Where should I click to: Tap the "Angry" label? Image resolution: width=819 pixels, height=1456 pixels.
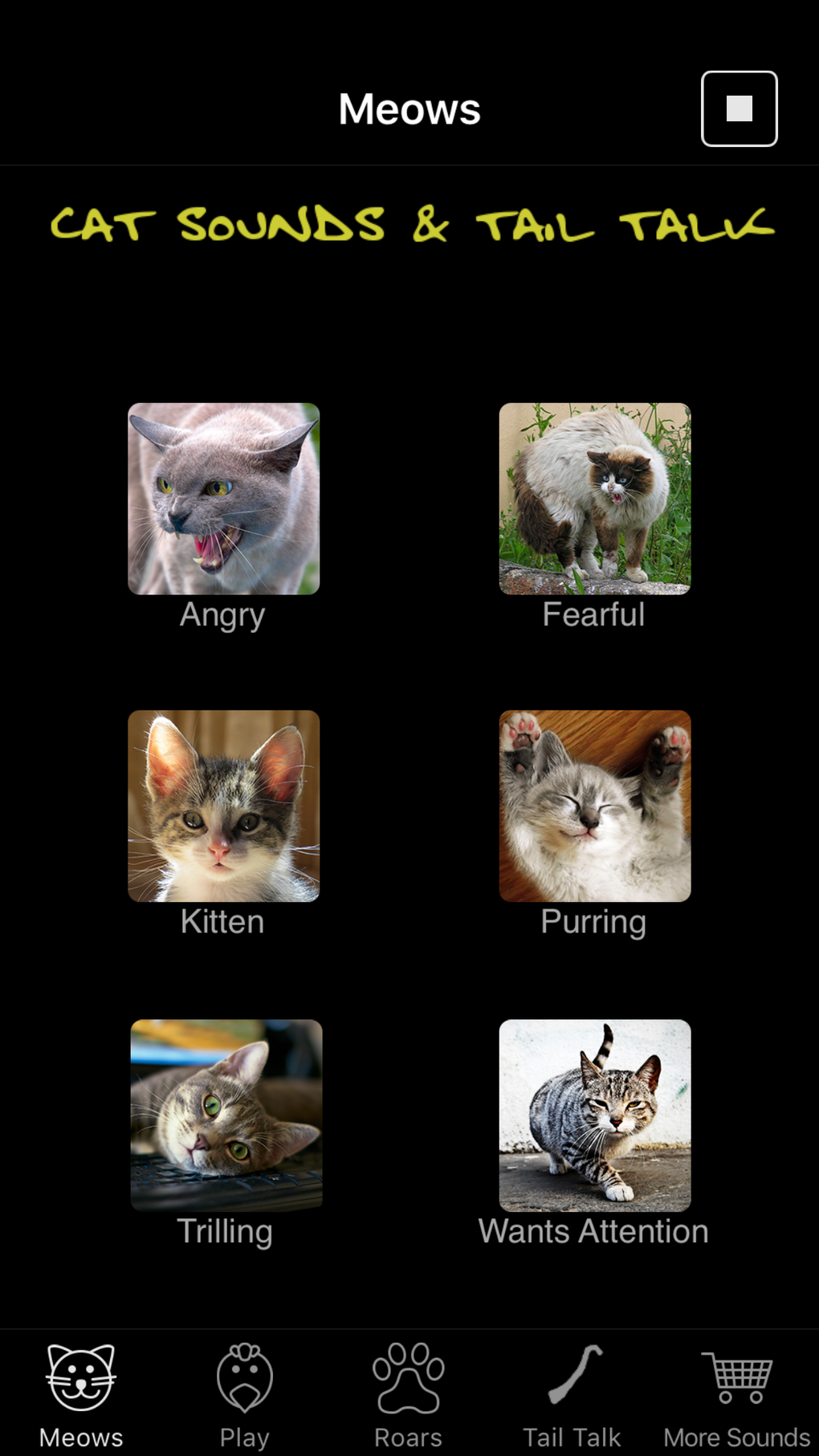pyautogui.click(x=222, y=615)
